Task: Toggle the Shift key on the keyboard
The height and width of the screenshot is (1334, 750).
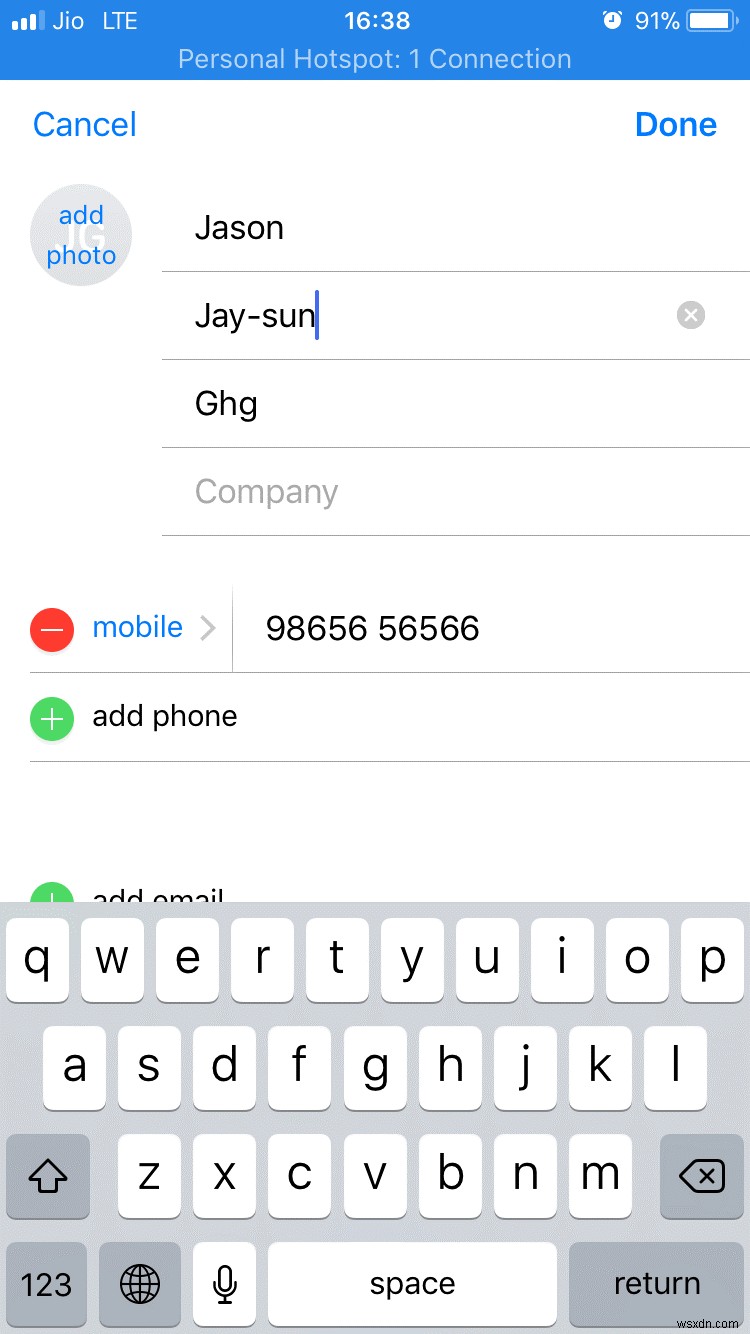Action: [47, 1177]
